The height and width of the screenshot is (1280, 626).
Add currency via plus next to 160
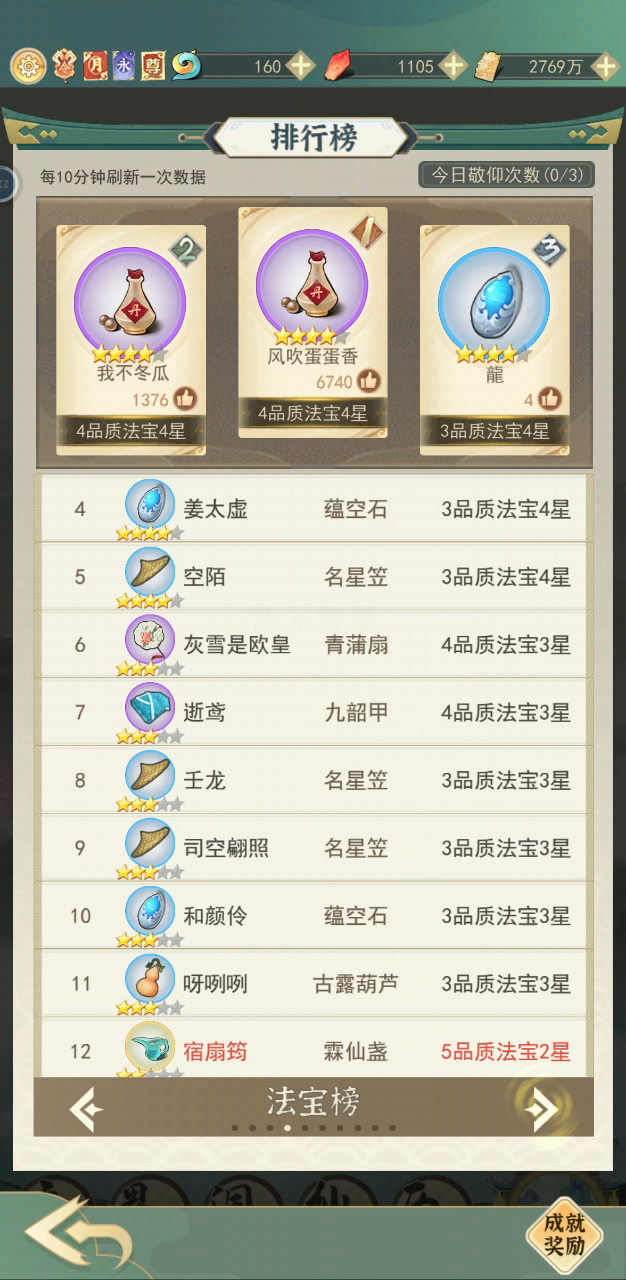tap(300, 66)
